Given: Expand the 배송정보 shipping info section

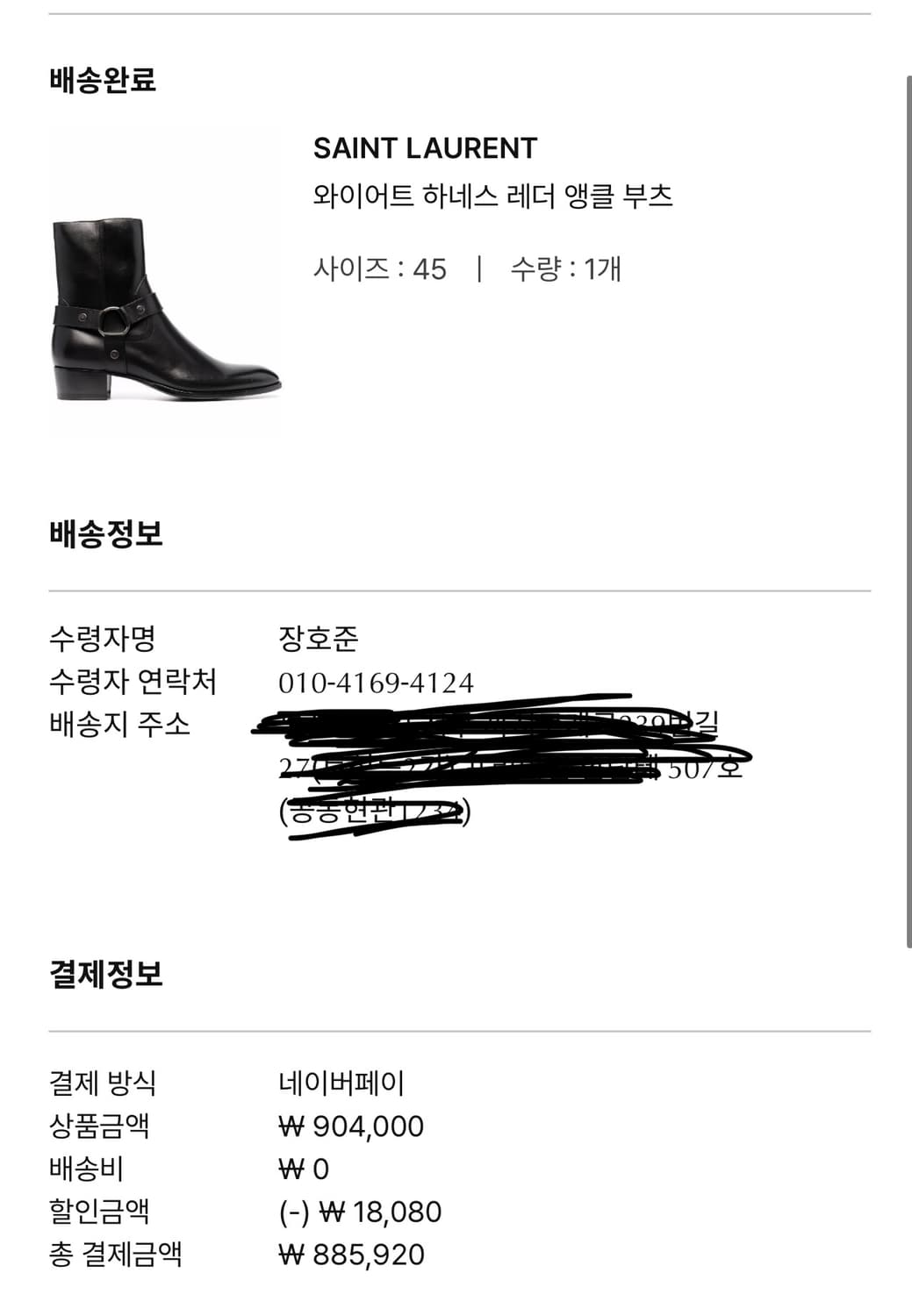Looking at the screenshot, I should click(x=106, y=529).
